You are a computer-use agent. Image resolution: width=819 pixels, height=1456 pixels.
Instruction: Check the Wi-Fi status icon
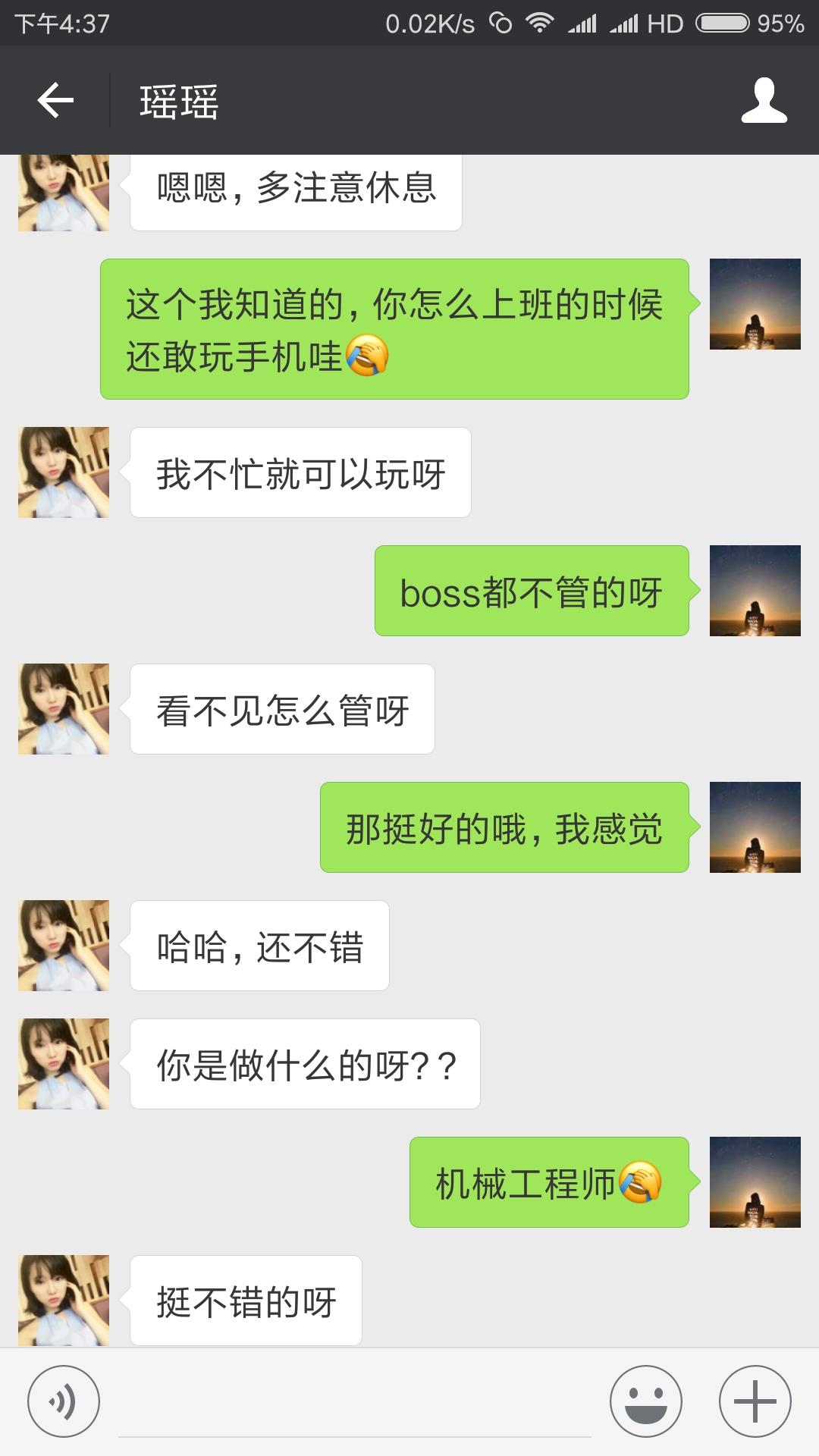tap(541, 24)
